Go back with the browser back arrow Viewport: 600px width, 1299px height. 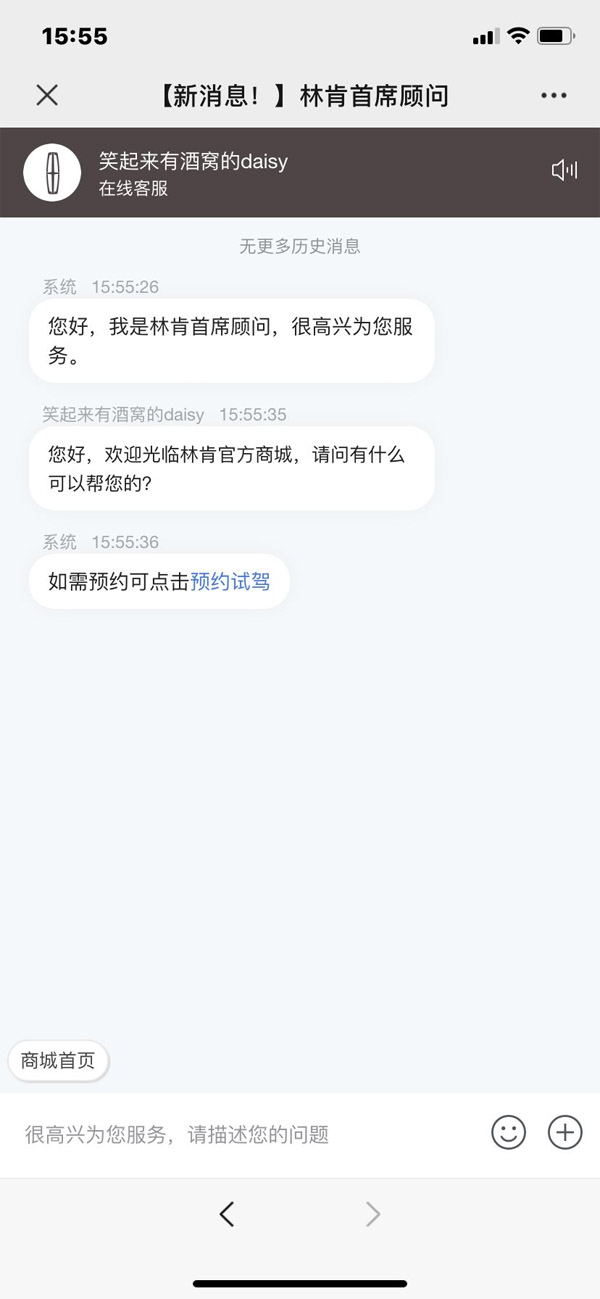point(227,1214)
